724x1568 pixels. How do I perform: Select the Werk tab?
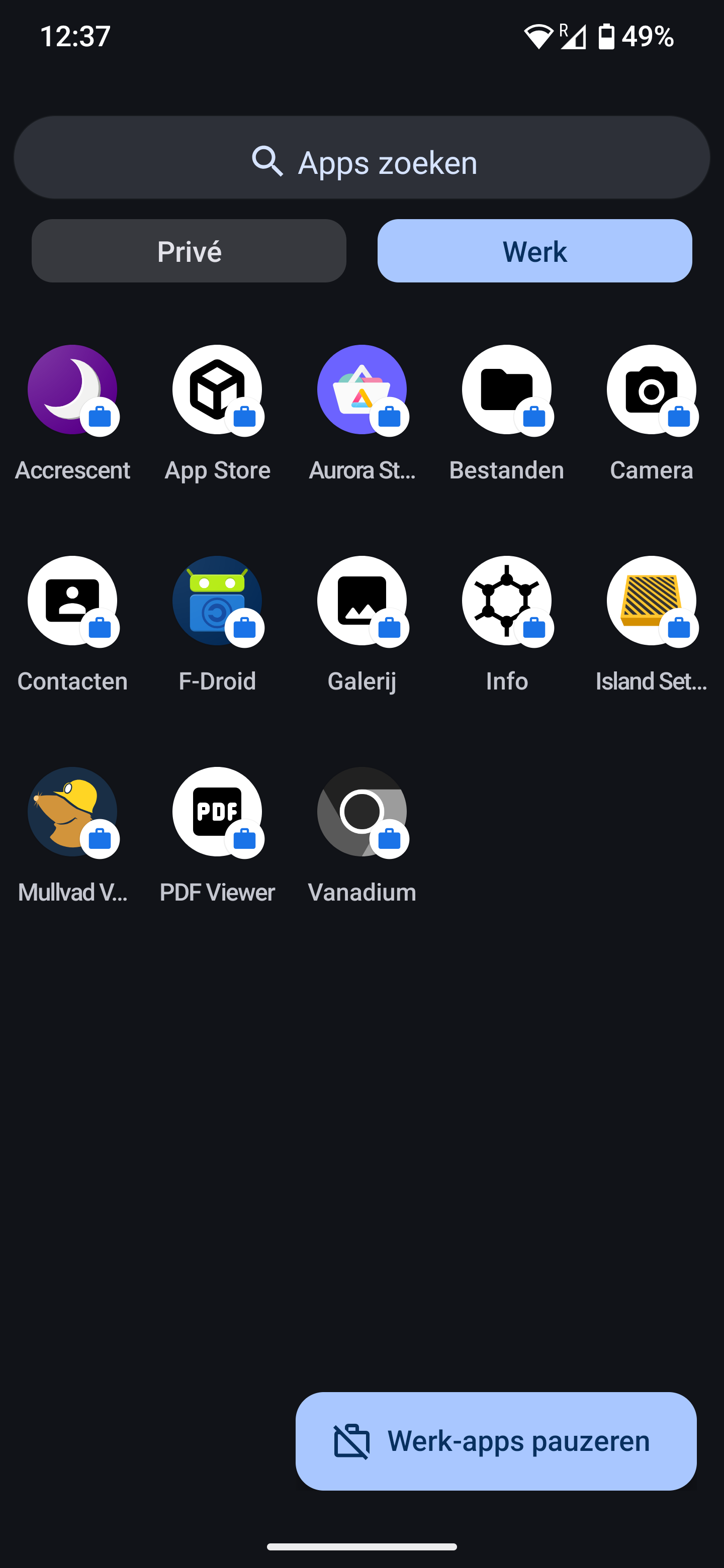click(534, 250)
